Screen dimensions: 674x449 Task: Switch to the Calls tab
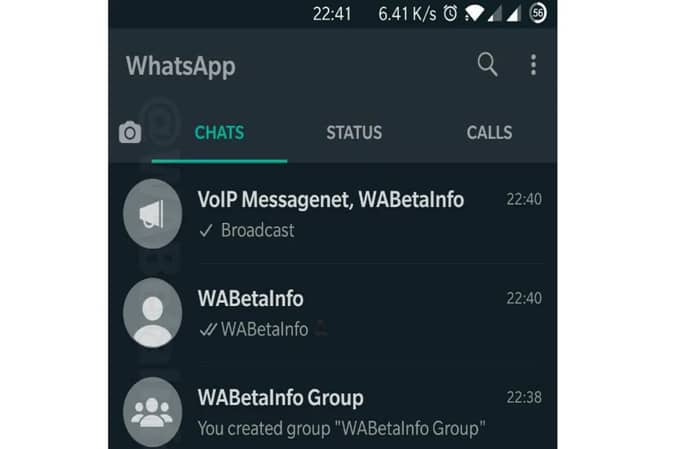(x=489, y=133)
